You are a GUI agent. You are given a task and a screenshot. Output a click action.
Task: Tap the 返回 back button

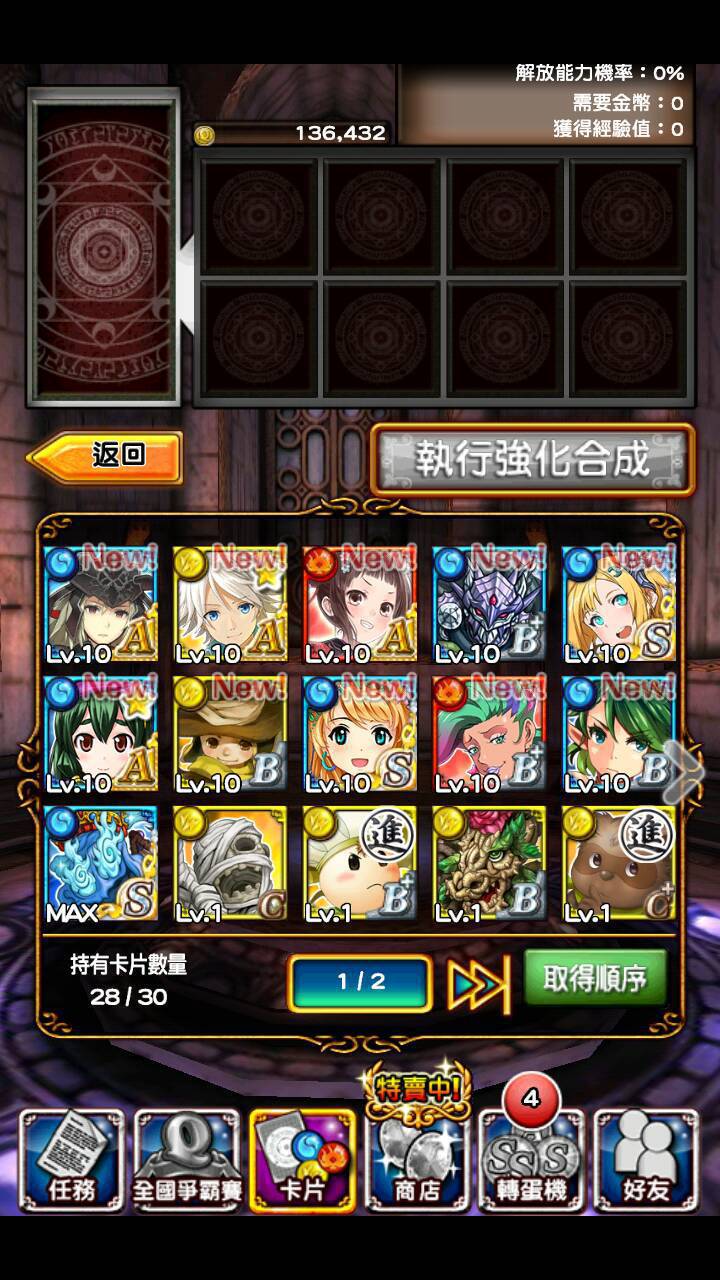[106, 457]
